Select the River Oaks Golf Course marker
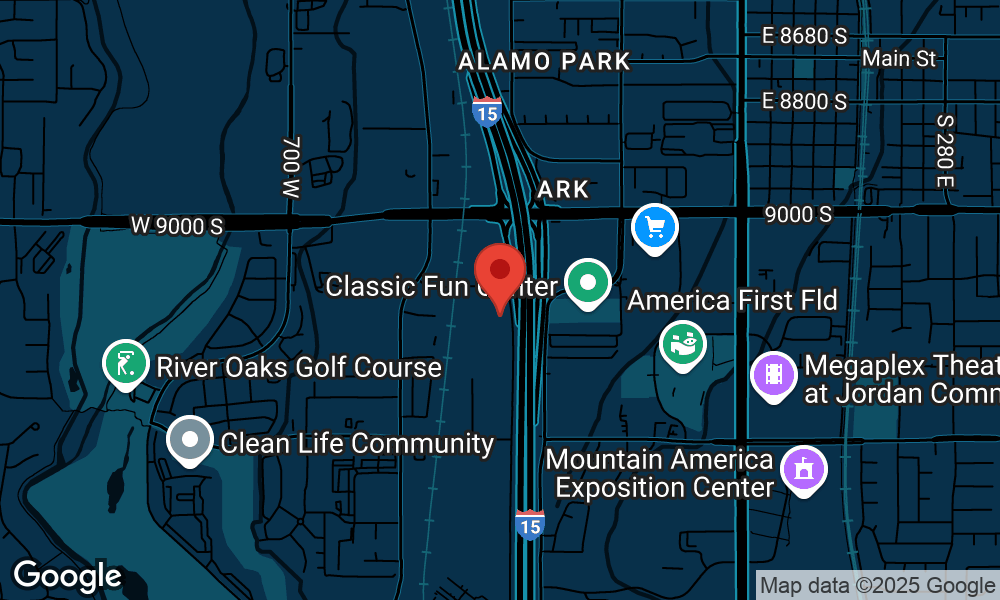Screen dimensions: 1000x600 [125, 364]
